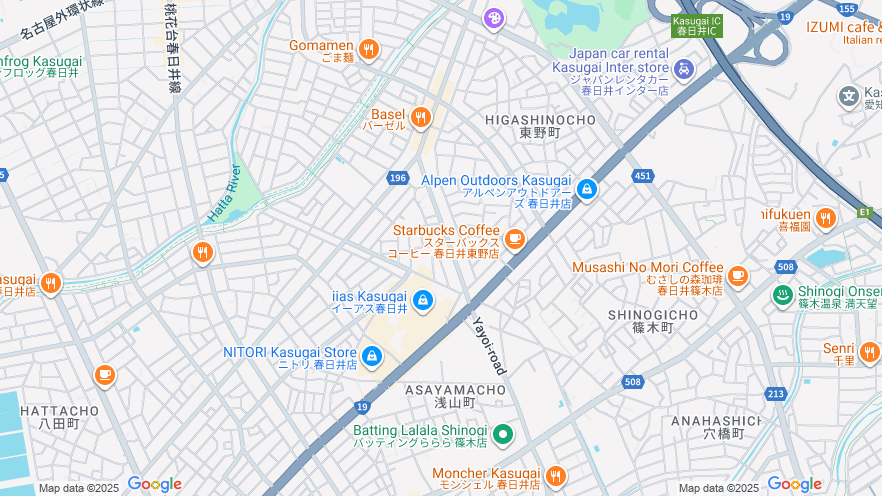Open the Starbucks Coffee marker
882x496 pixels.
[514, 239]
